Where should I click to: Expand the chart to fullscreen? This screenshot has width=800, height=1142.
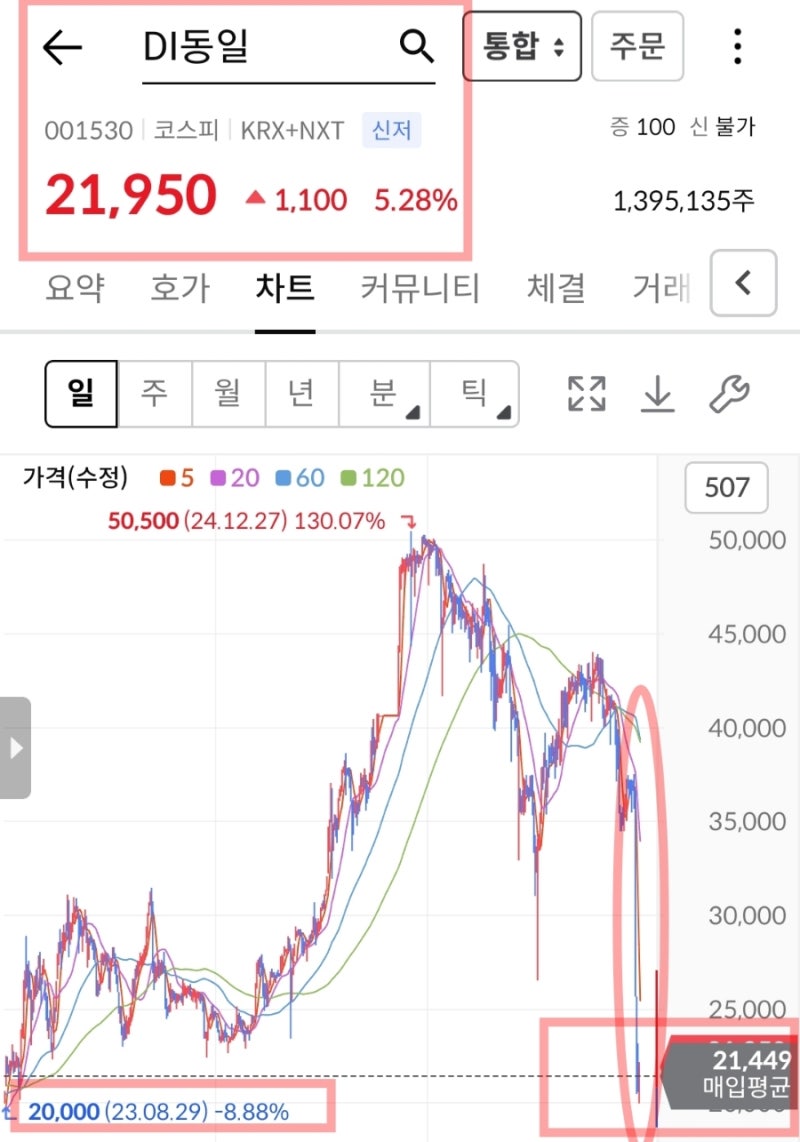(x=585, y=394)
